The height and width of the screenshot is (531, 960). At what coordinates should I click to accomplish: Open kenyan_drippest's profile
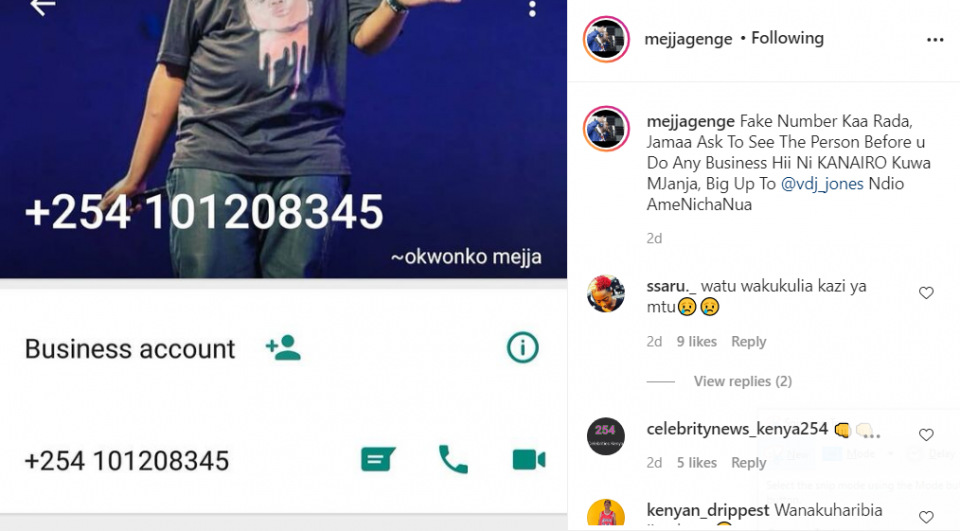click(708, 510)
